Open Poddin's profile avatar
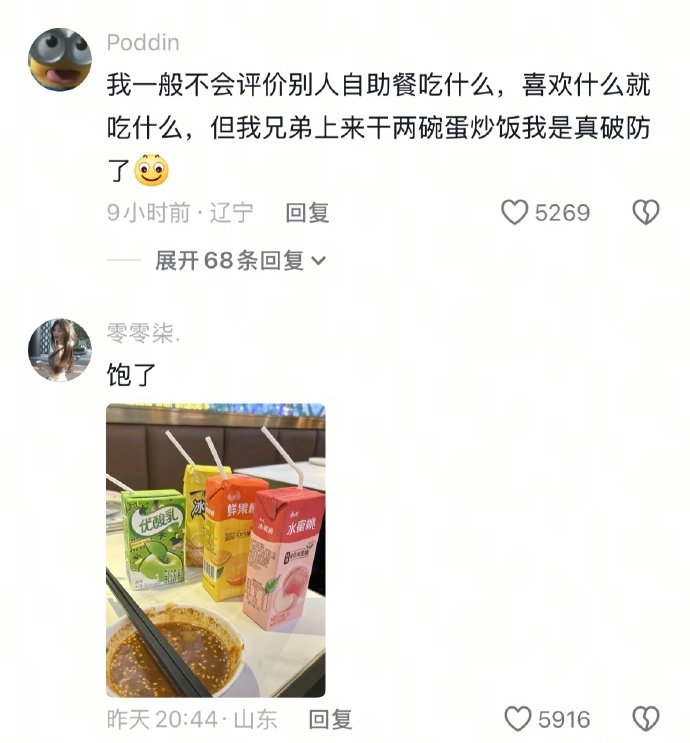690x743 pixels. pos(59,60)
